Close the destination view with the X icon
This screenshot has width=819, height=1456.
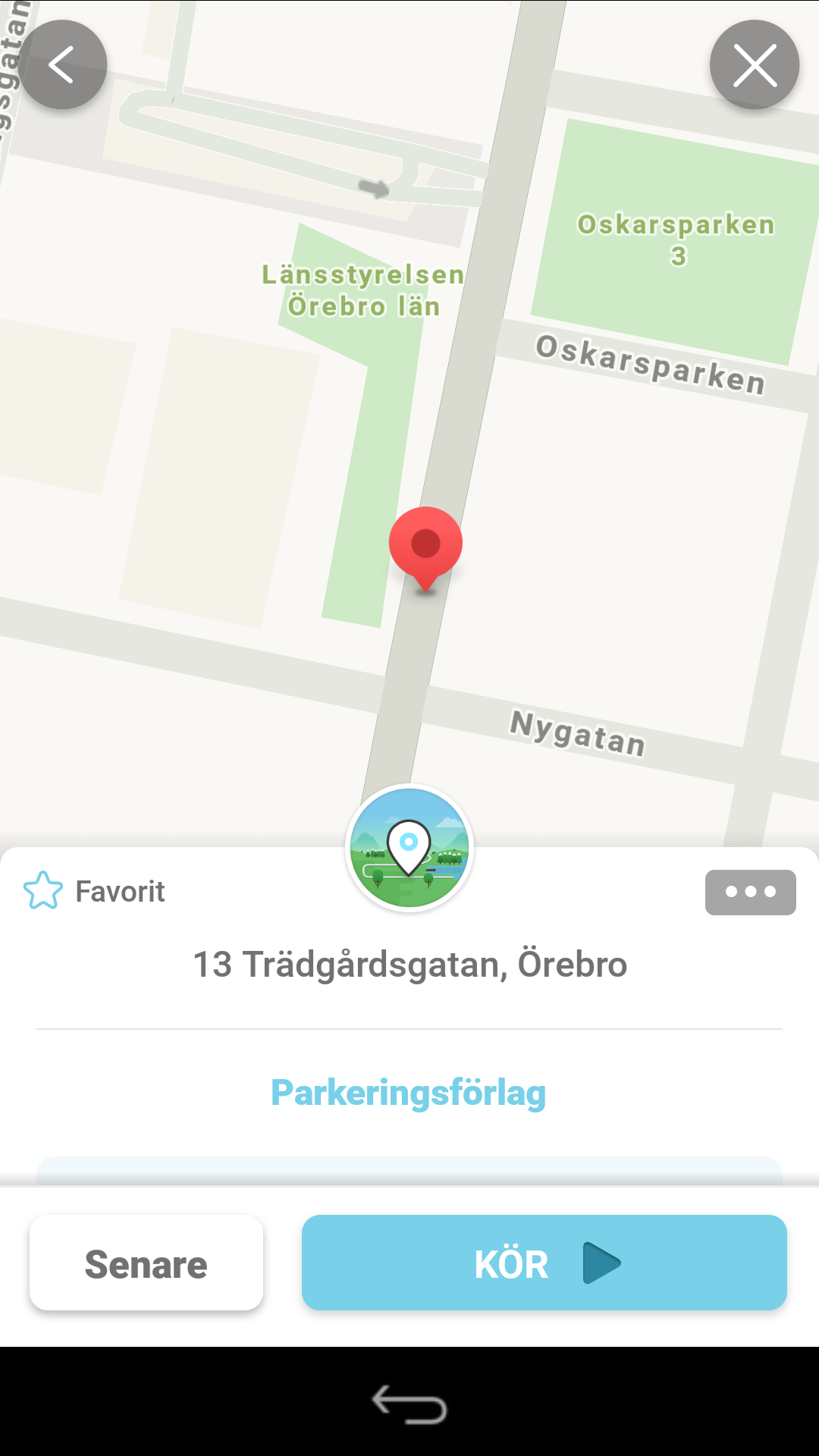[755, 65]
